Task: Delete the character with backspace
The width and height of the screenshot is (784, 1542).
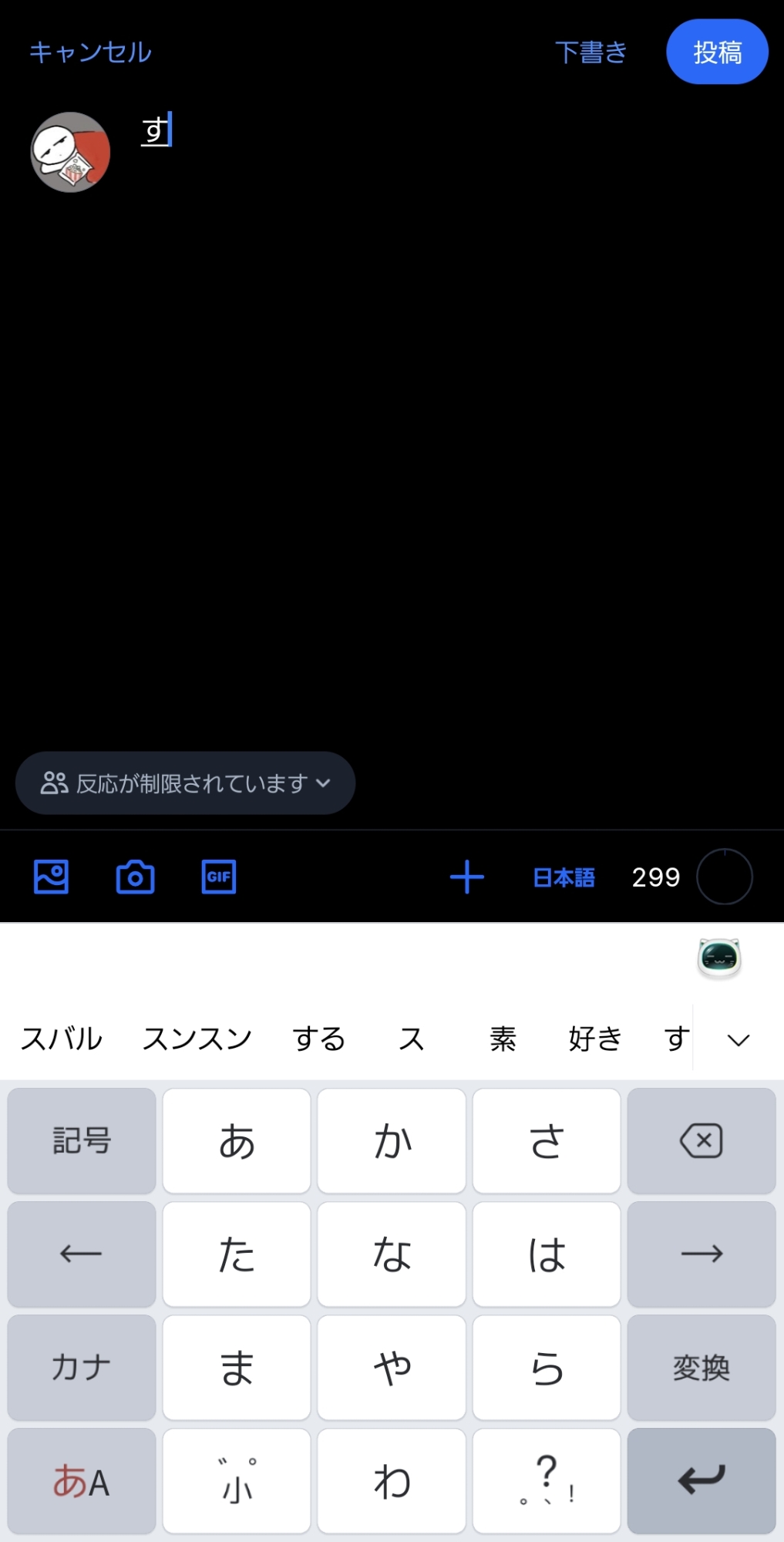Action: click(702, 1141)
